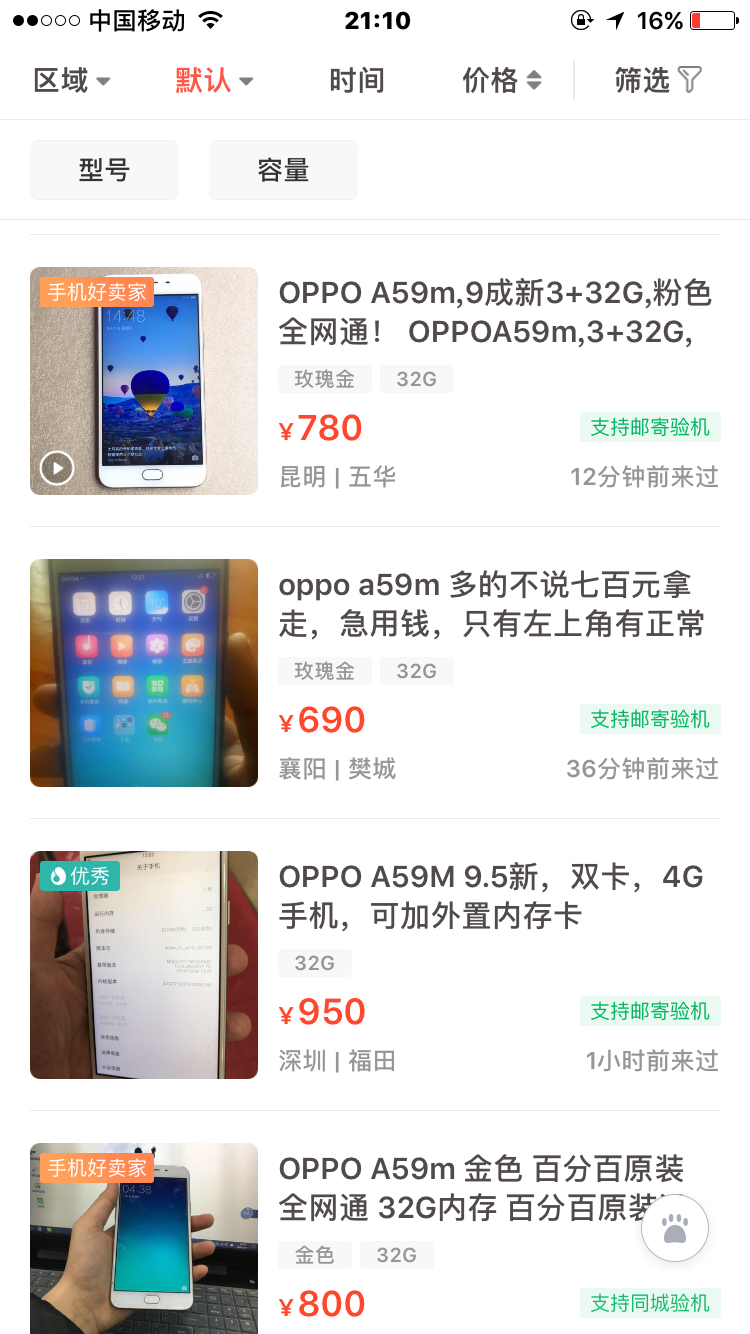750x1334 pixels.
Task: Expand the 默认 sort dropdown
Action: click(213, 82)
